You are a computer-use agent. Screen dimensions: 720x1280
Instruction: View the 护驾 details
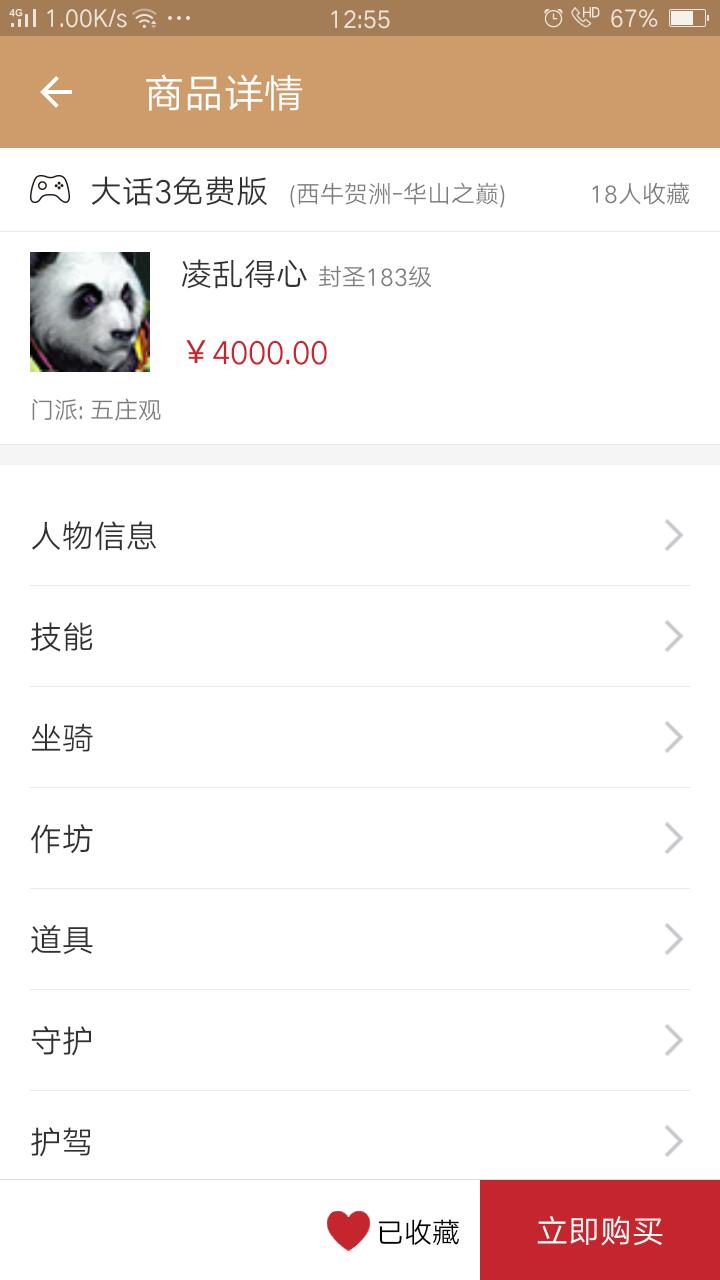coord(360,1136)
